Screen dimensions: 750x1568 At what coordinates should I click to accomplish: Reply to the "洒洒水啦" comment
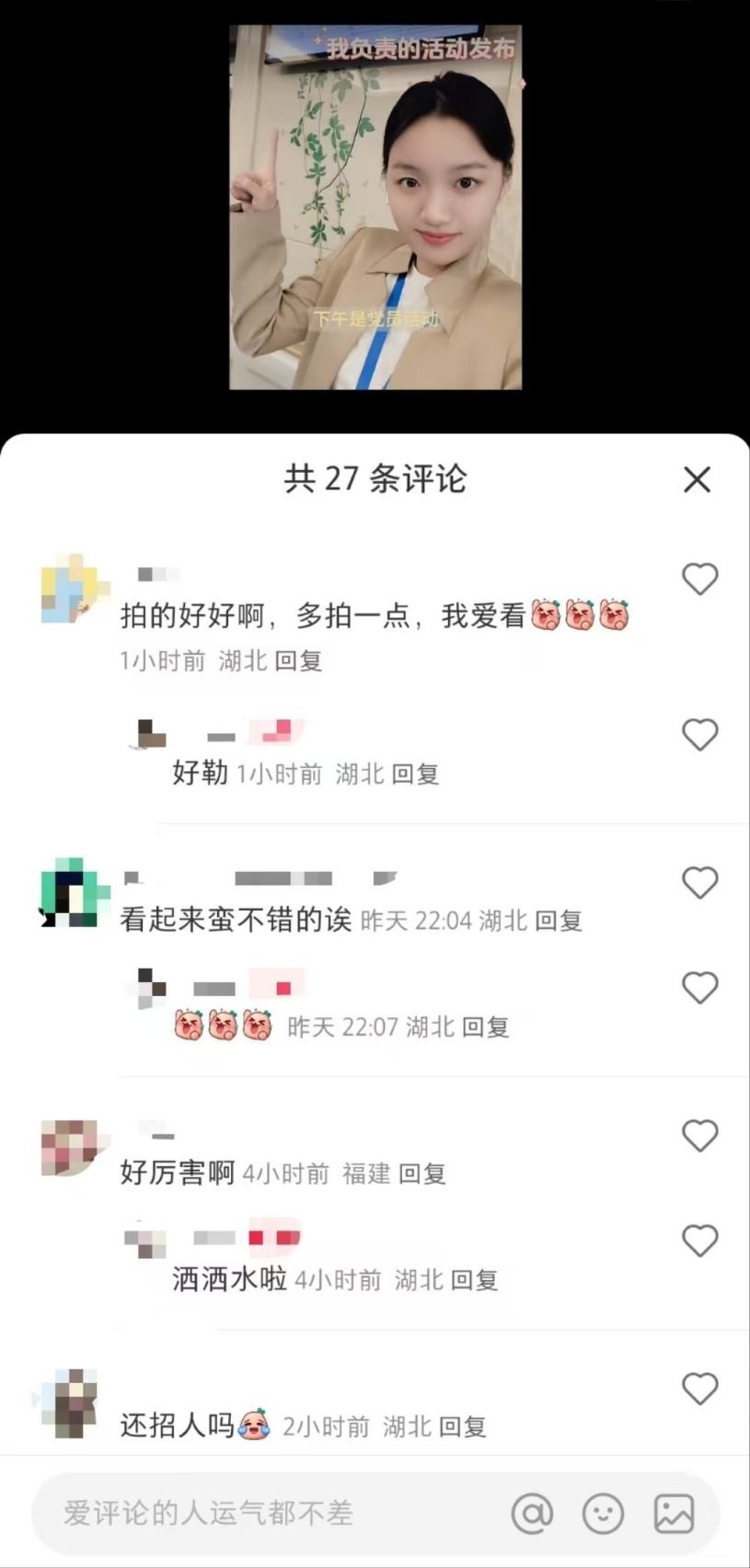[474, 1280]
